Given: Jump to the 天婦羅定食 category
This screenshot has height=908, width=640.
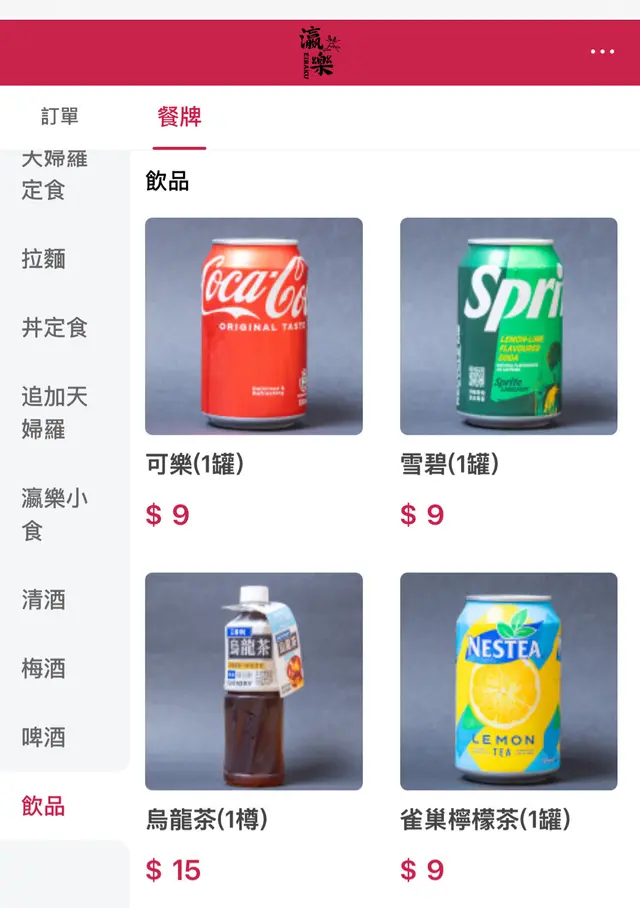Looking at the screenshot, I should pyautogui.click(x=55, y=176).
